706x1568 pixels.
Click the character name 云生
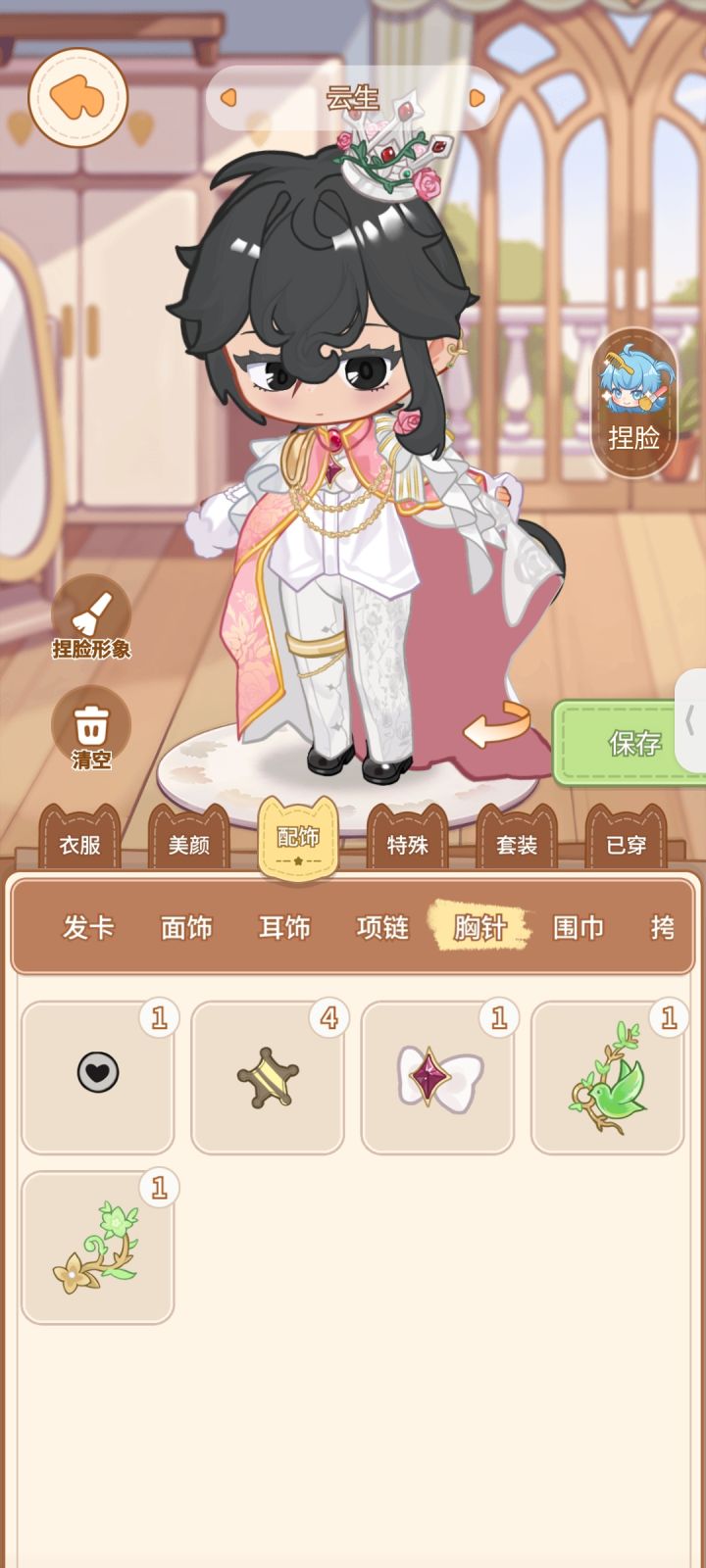click(352, 98)
